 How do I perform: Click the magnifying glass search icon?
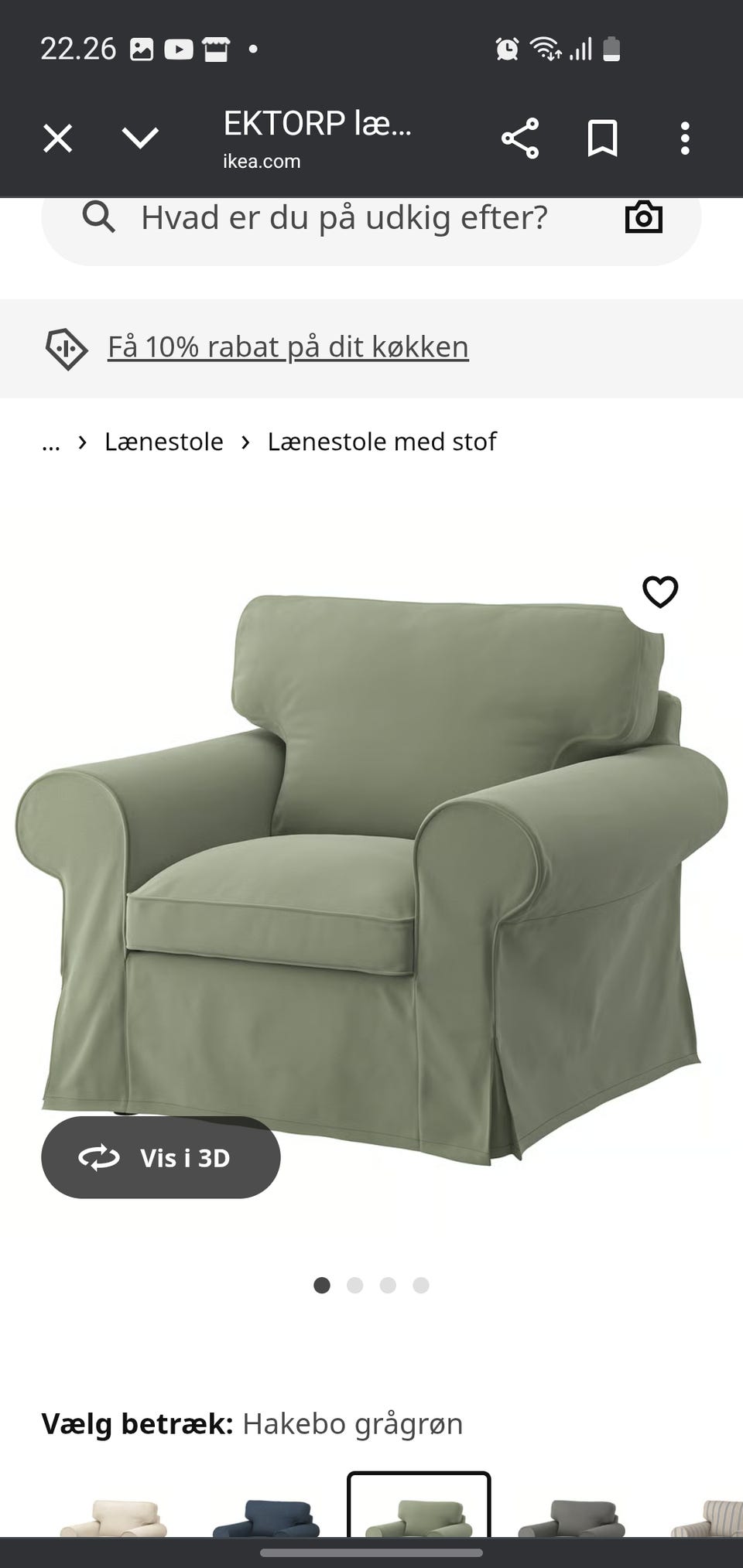(x=98, y=217)
